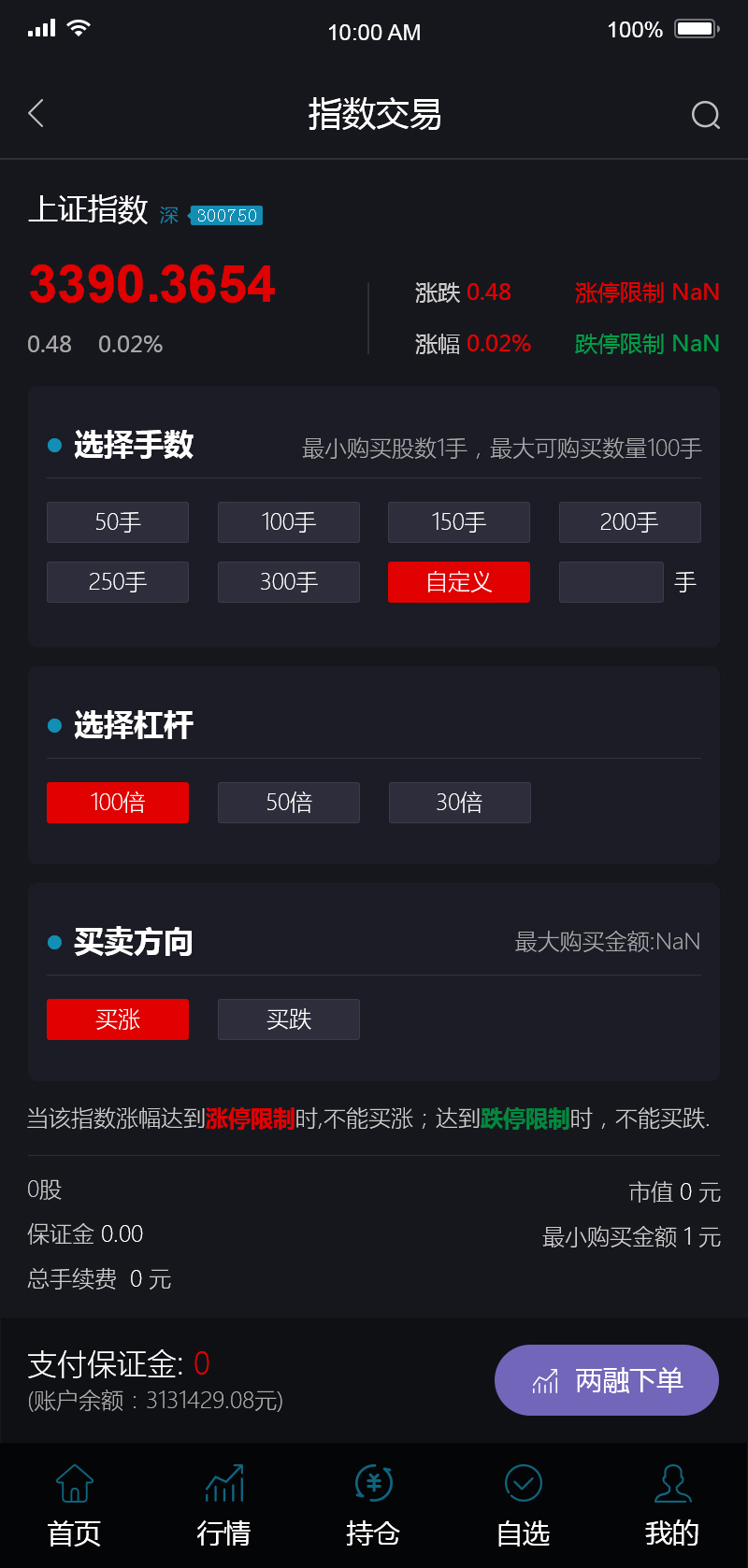Select 买涨 buy-long direction
This screenshot has height=1568, width=748.
coord(118,1019)
